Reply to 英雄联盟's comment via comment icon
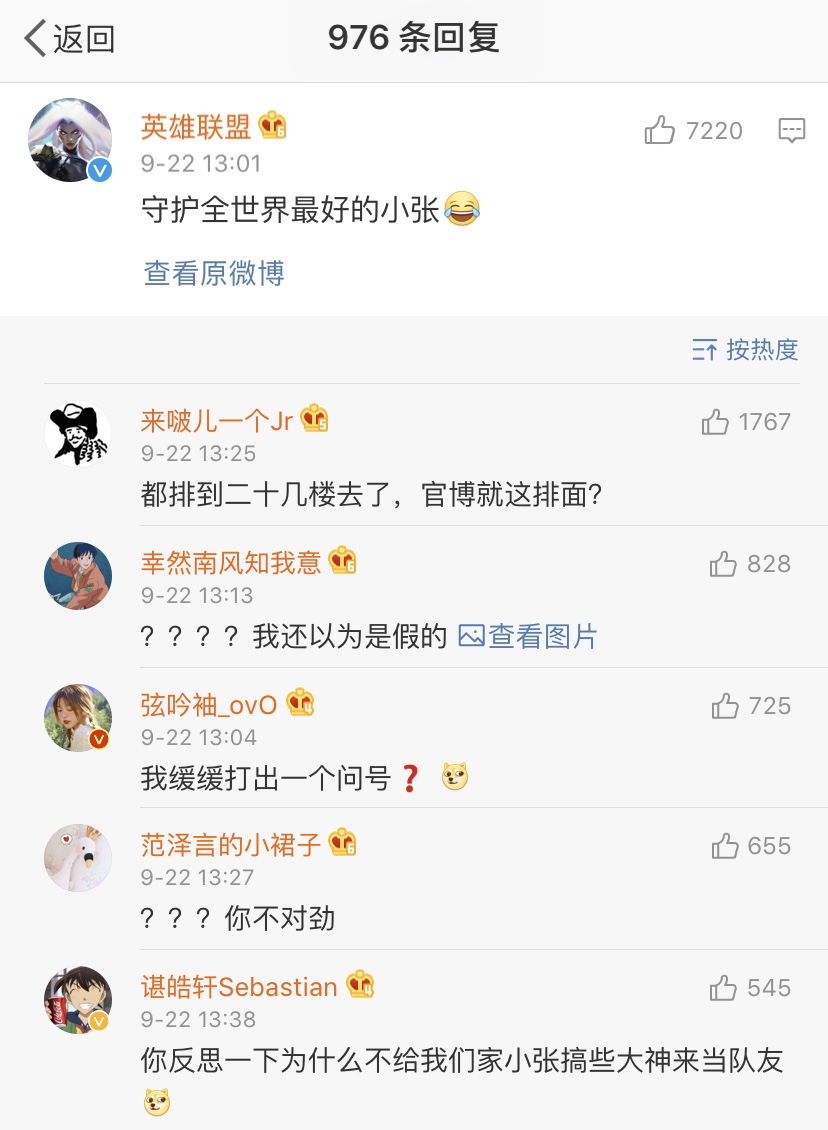This screenshot has height=1130, width=828. 791,130
